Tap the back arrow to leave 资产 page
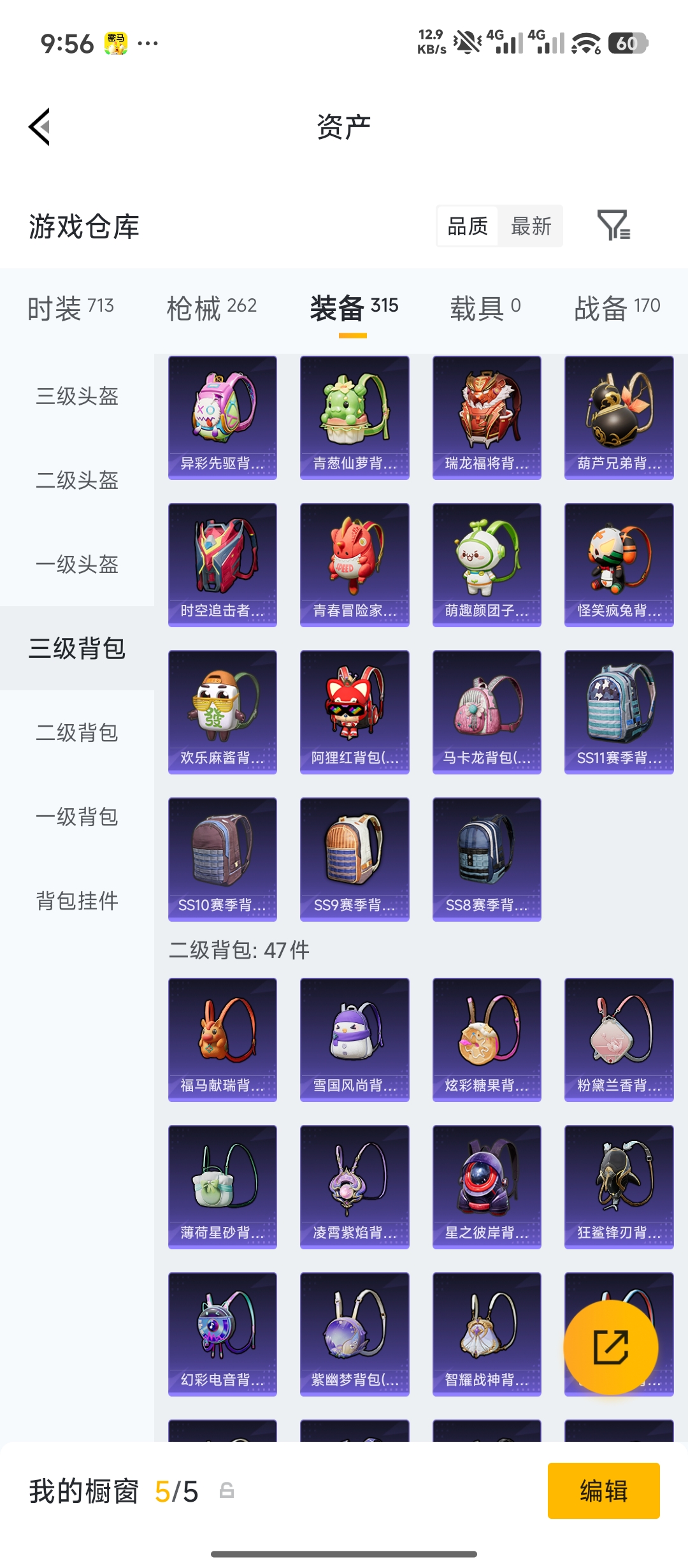Viewport: 688px width, 1568px height. pos(39,127)
